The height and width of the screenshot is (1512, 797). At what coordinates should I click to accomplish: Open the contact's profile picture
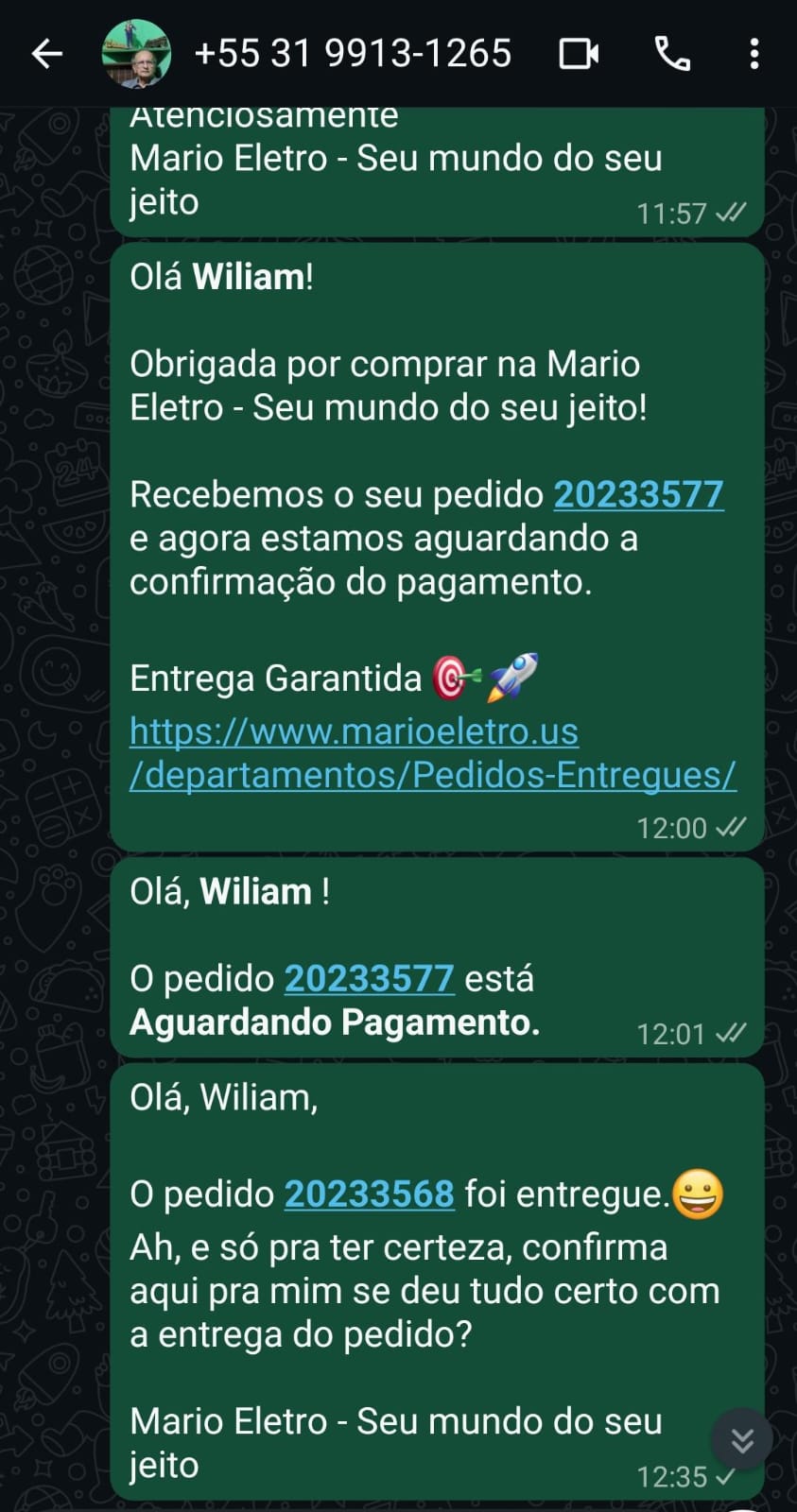click(136, 54)
